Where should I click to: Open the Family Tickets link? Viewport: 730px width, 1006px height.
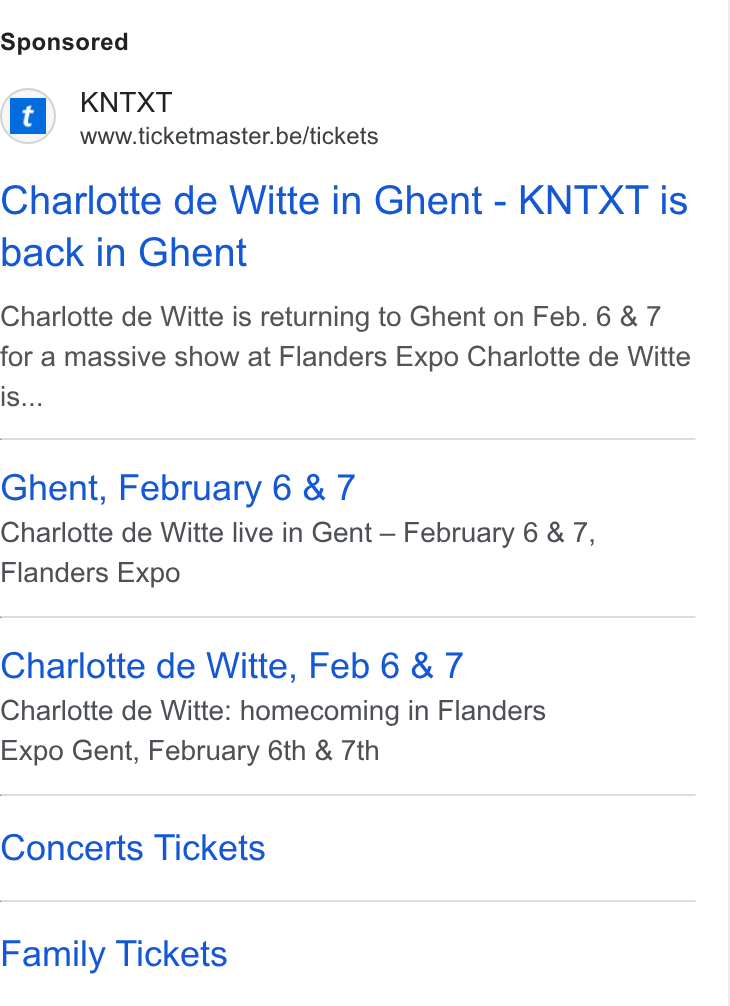[x=114, y=953]
